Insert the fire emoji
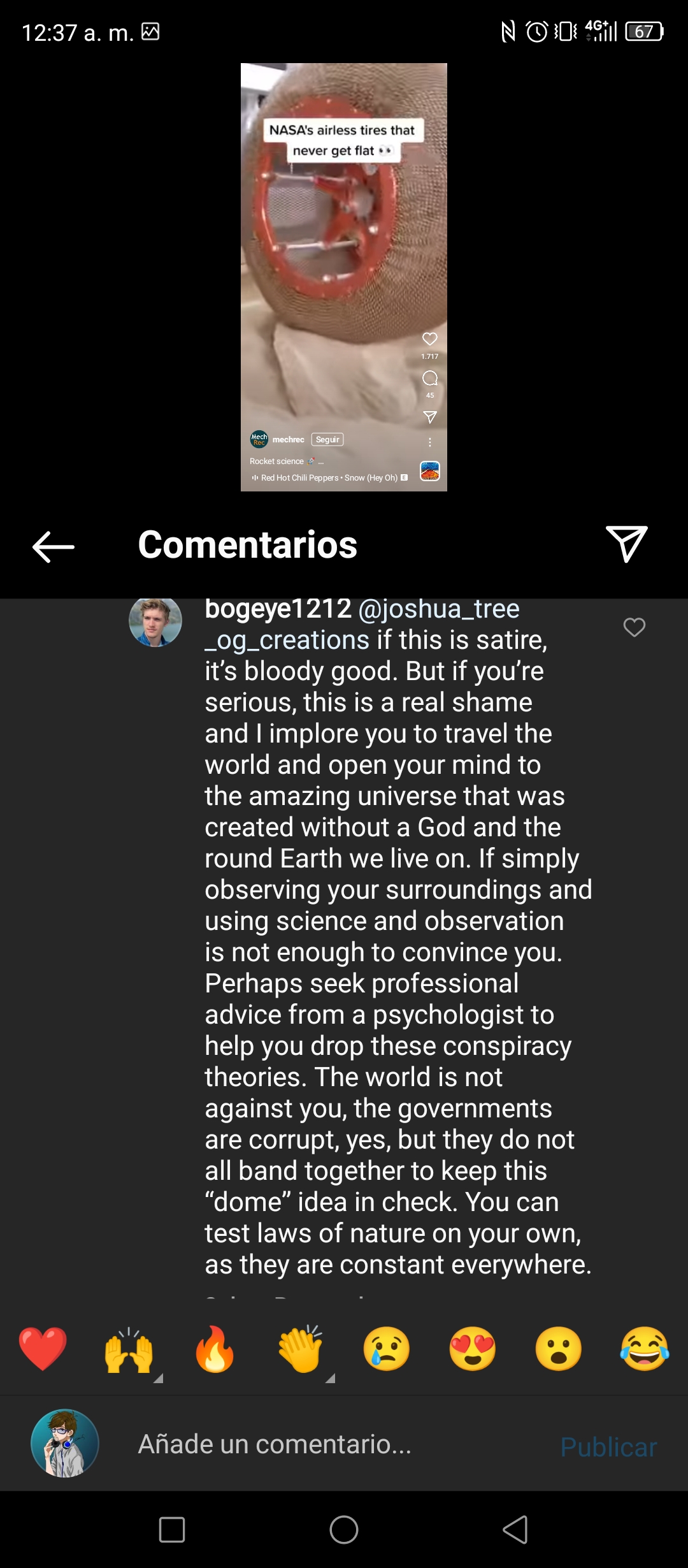Image resolution: width=688 pixels, height=1568 pixels. click(215, 1348)
